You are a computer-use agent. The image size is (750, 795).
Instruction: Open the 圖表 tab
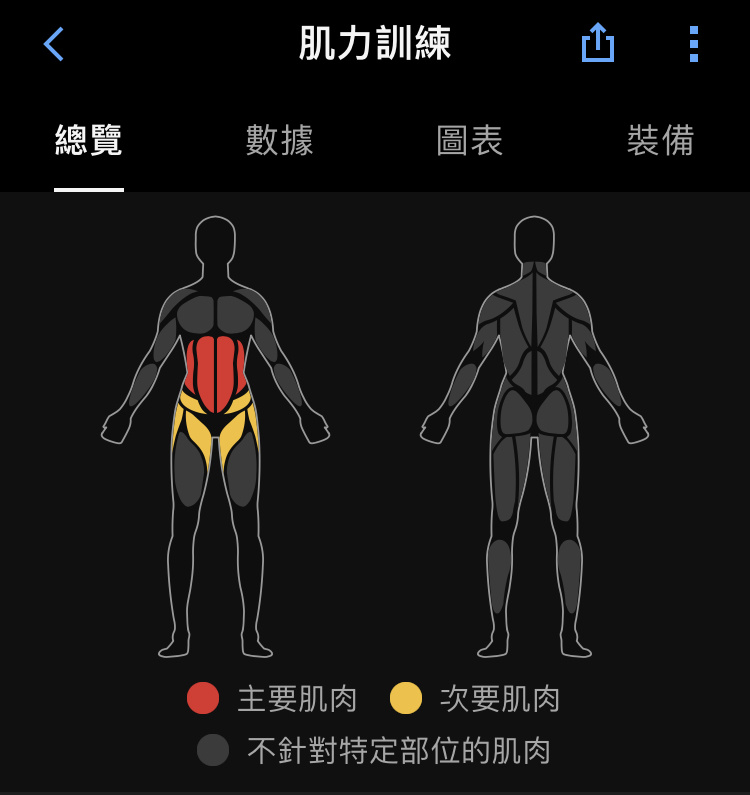tap(470, 141)
